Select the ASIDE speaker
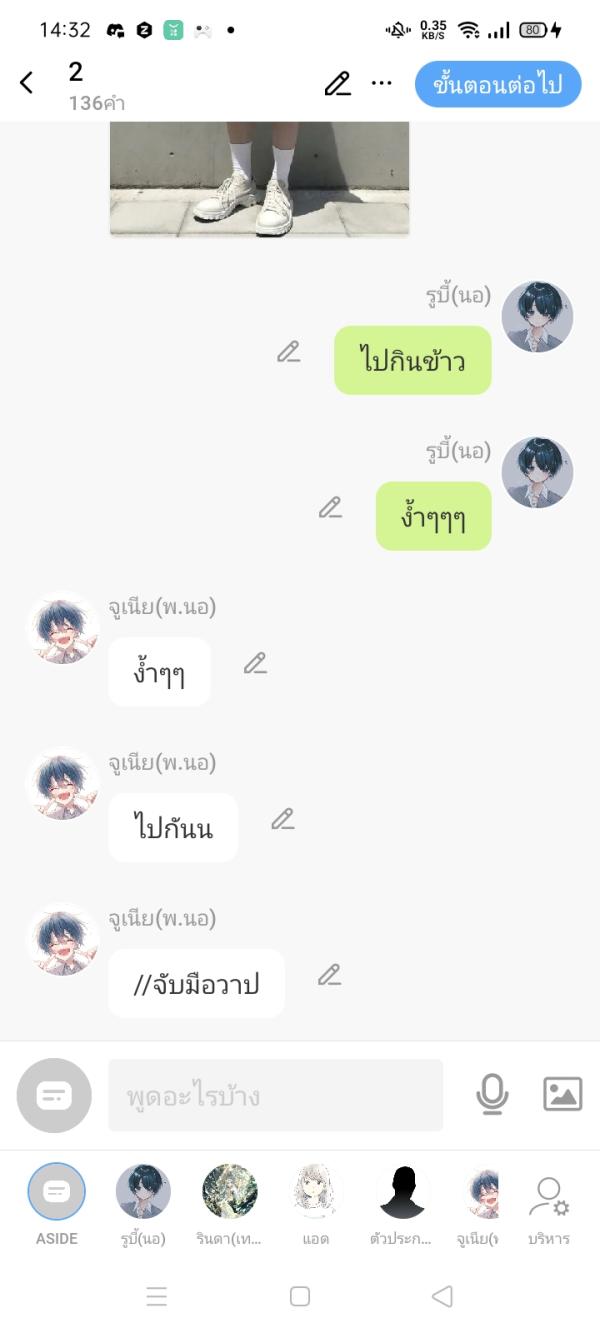600x1333 pixels. pyautogui.click(x=57, y=1192)
